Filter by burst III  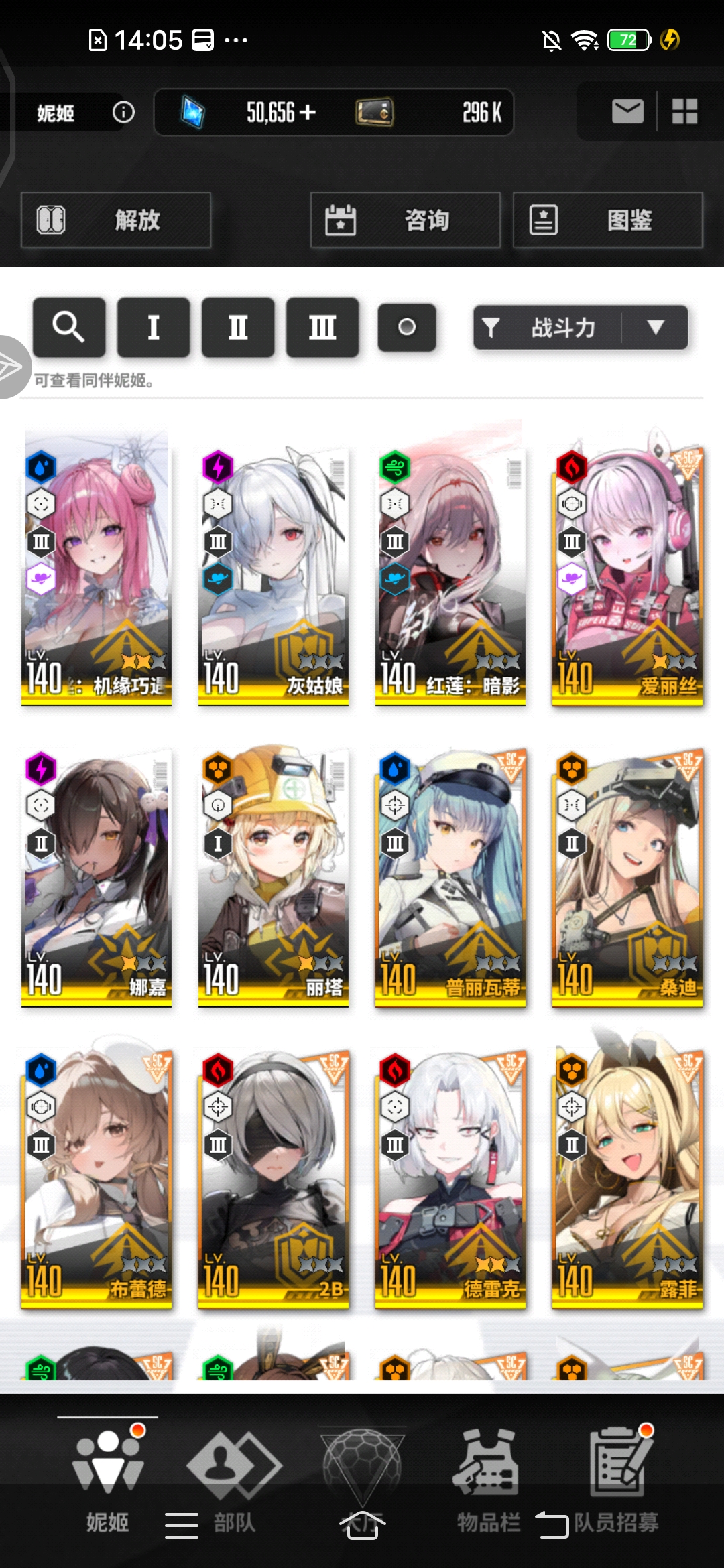click(x=322, y=327)
